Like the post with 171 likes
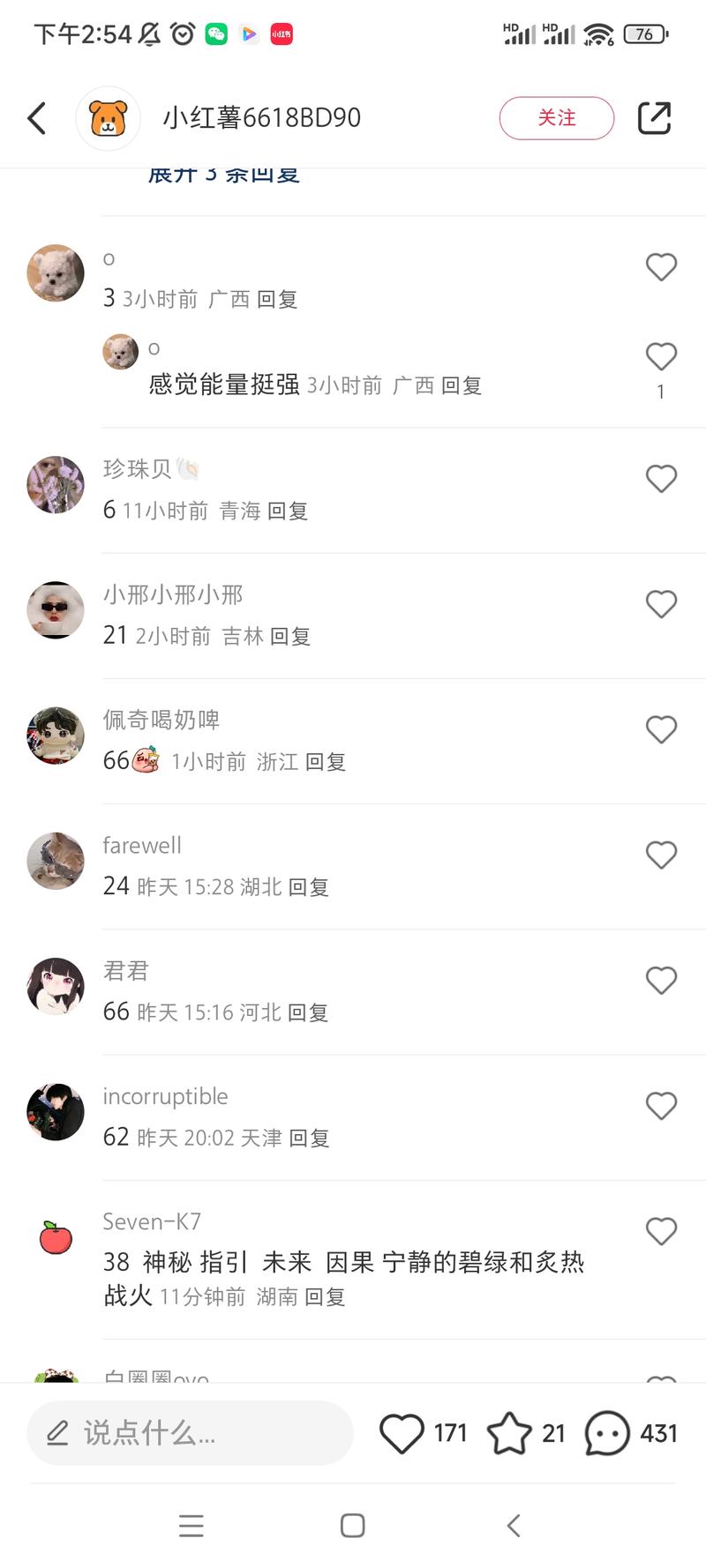Viewport: 706px width, 1568px height. (x=402, y=1433)
